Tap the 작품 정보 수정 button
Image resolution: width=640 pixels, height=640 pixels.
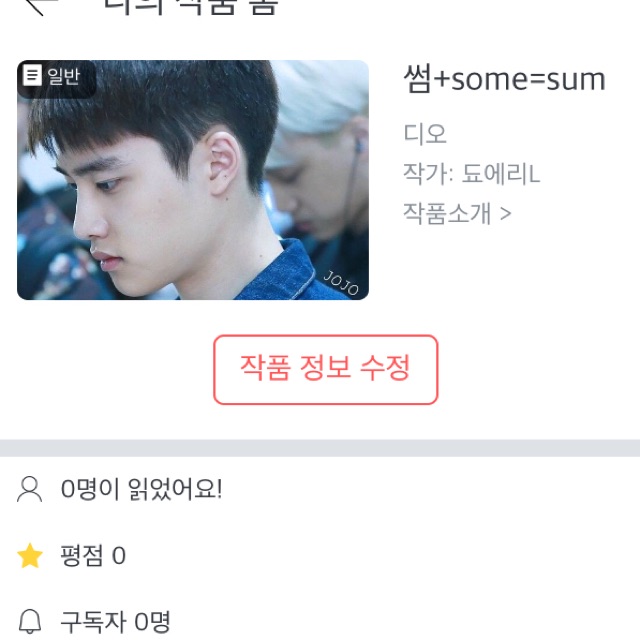tap(325, 369)
